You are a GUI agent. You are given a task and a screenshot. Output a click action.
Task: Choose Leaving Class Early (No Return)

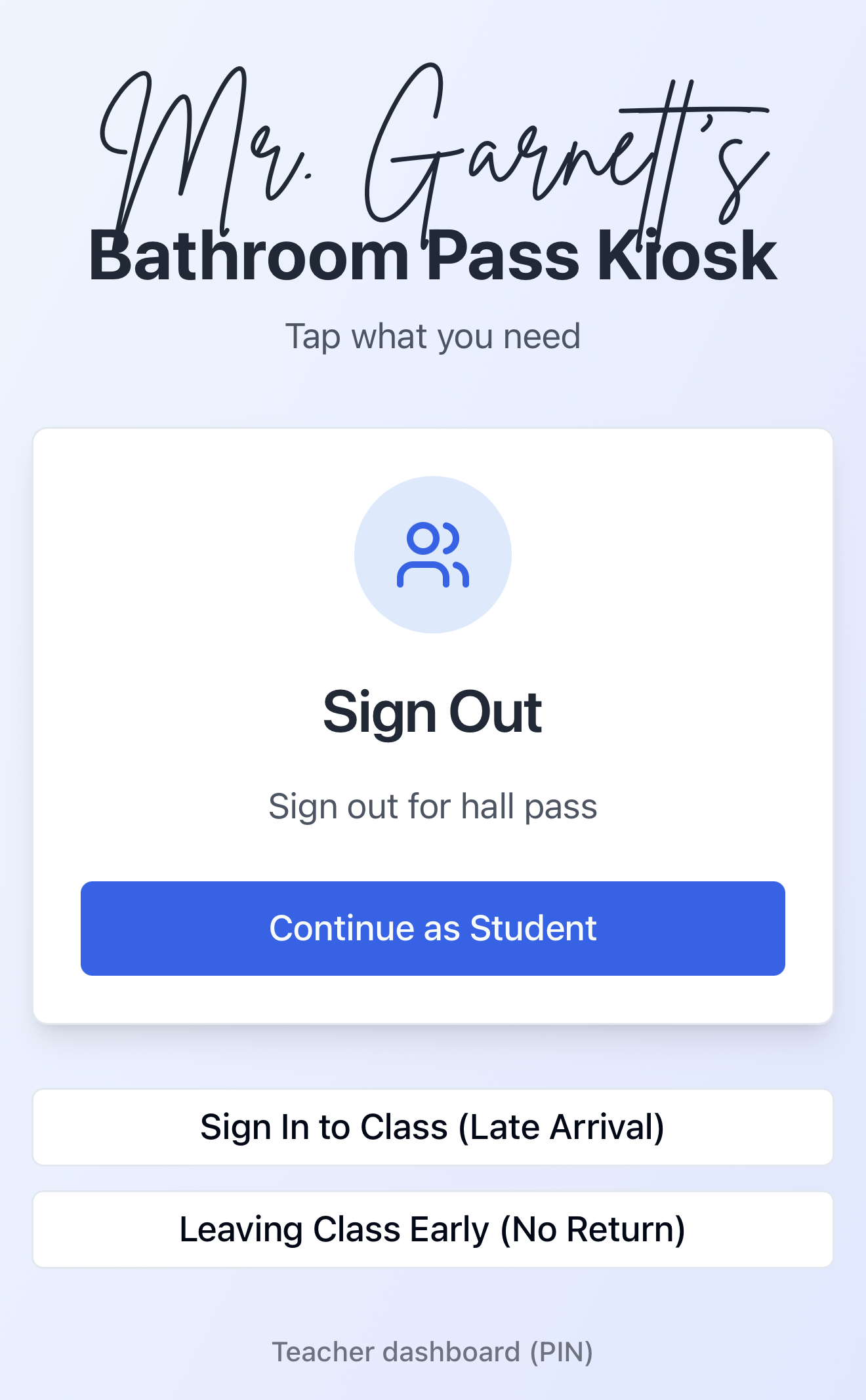tap(433, 1230)
